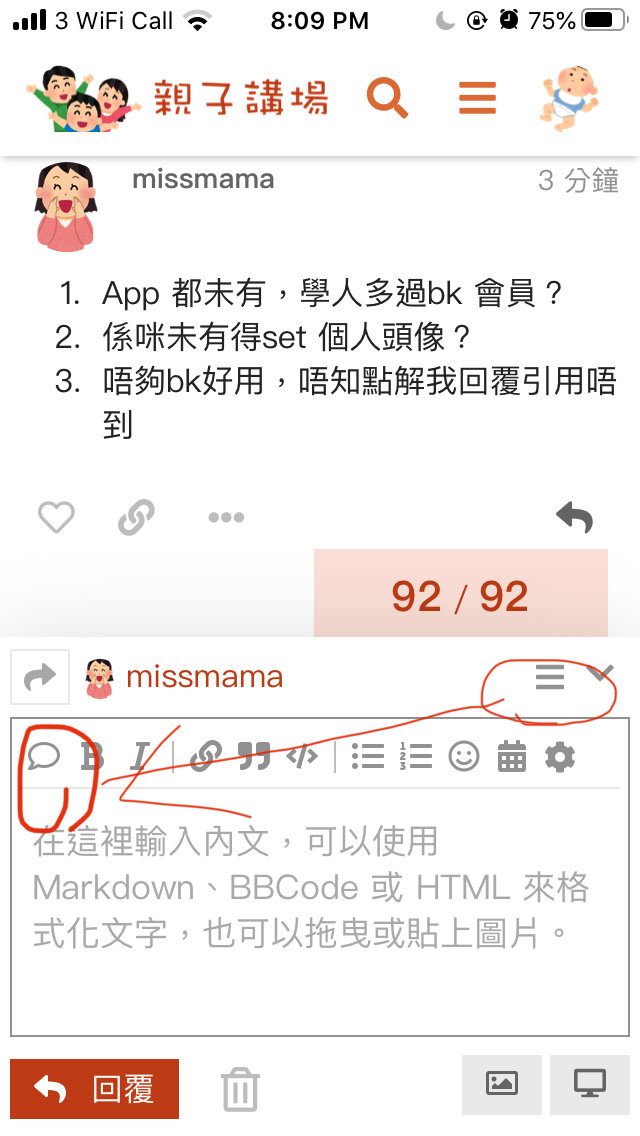Insert a bulleted list

tap(368, 757)
